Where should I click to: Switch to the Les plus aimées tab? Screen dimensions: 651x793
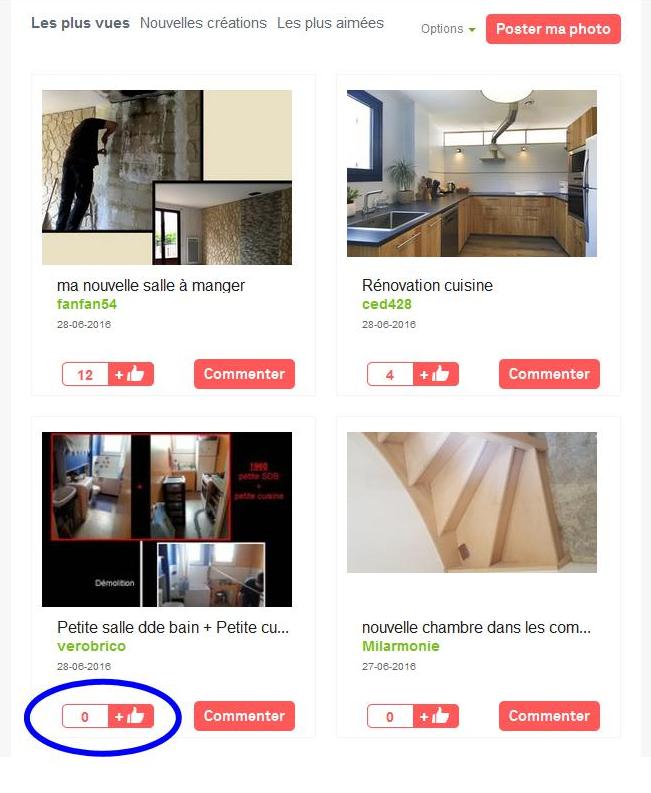coord(330,23)
